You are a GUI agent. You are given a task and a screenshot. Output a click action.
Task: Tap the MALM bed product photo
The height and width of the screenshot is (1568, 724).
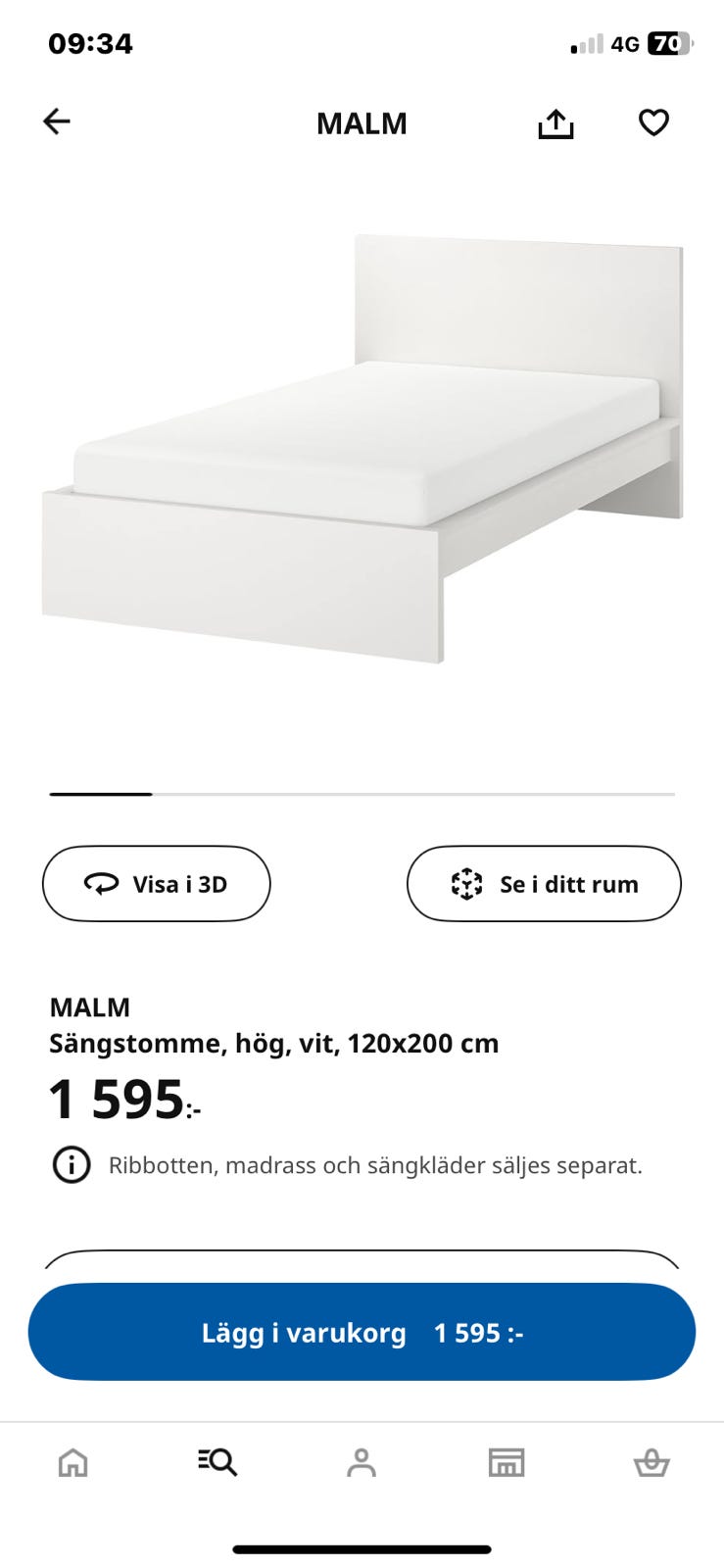362,431
